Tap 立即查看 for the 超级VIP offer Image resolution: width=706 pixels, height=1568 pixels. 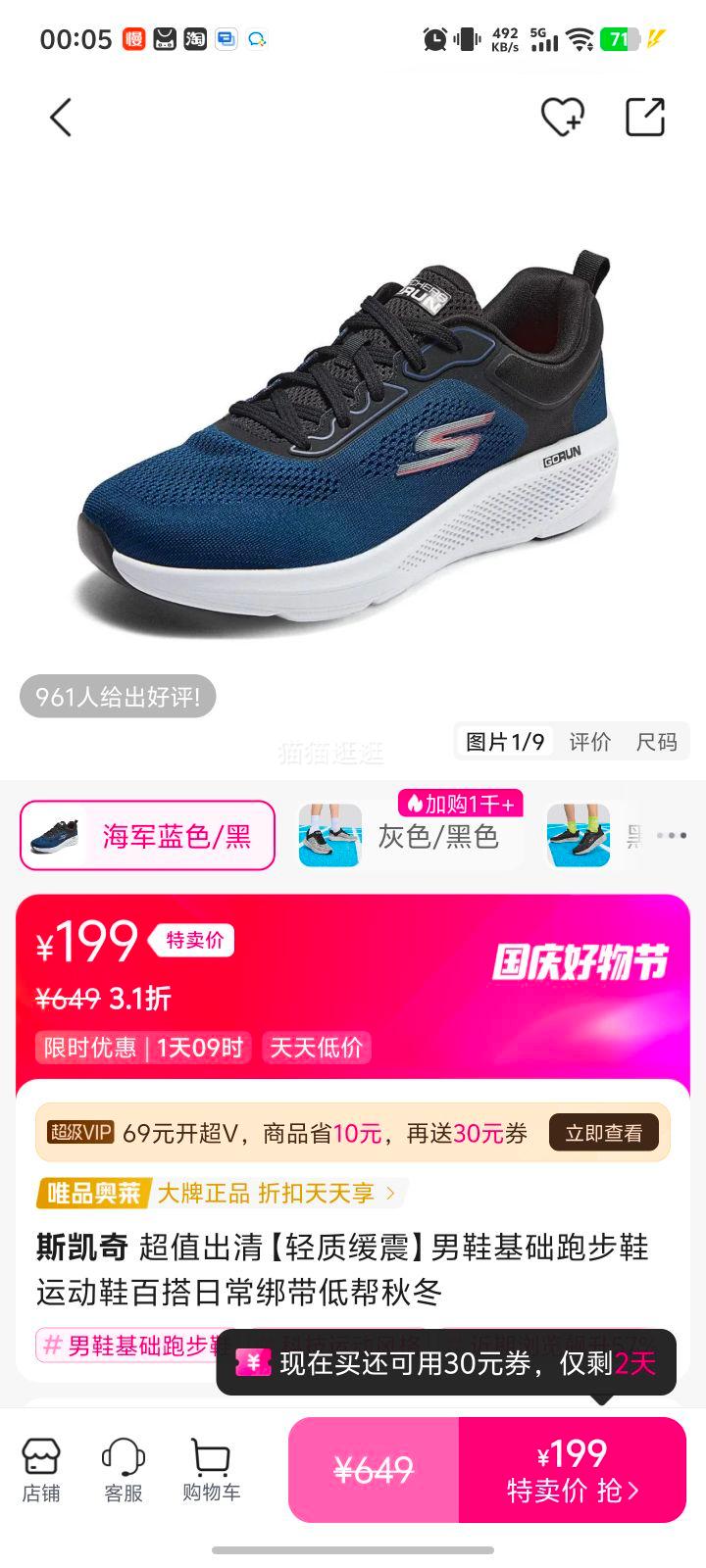603,1133
